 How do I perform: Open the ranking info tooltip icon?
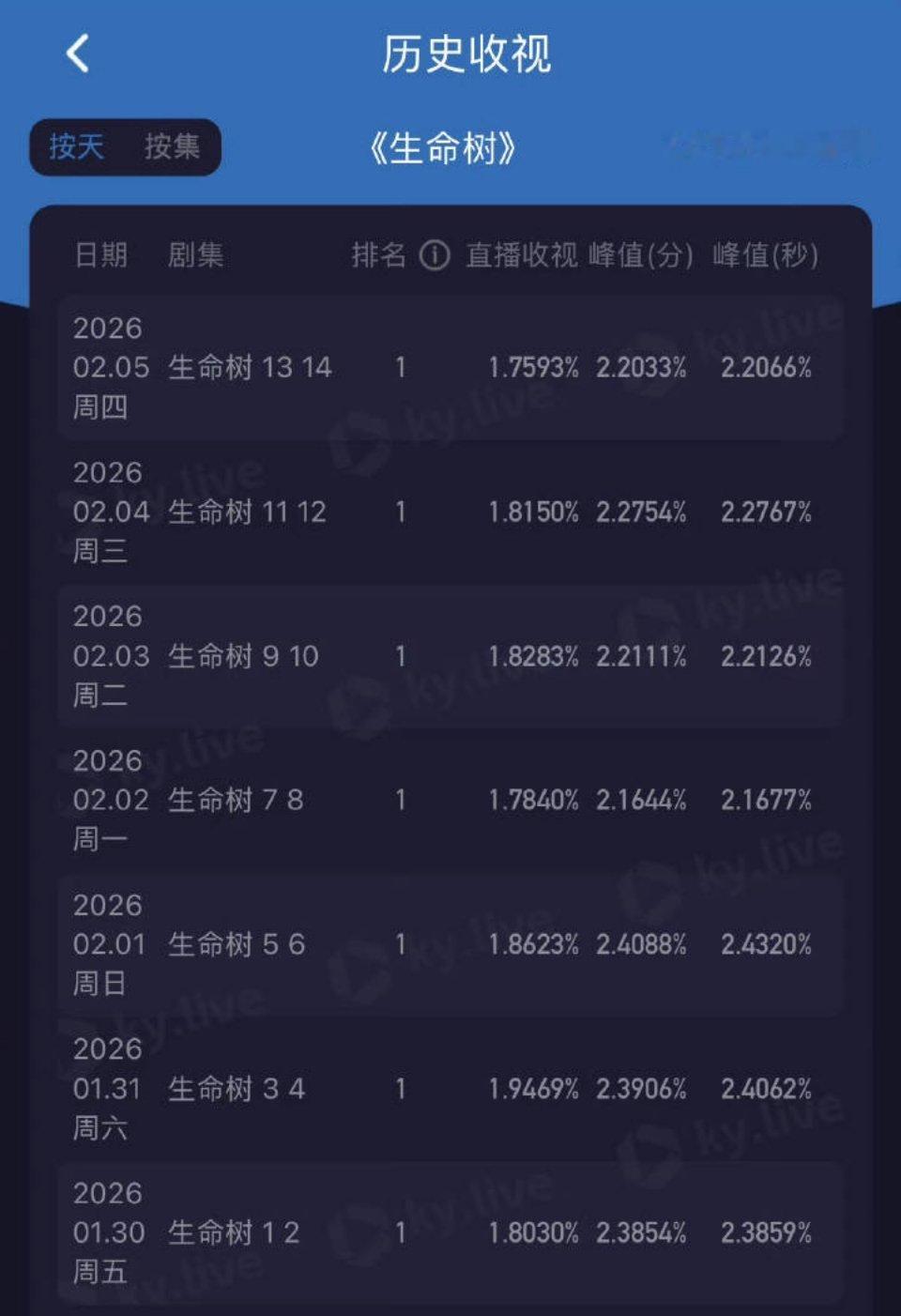433,254
